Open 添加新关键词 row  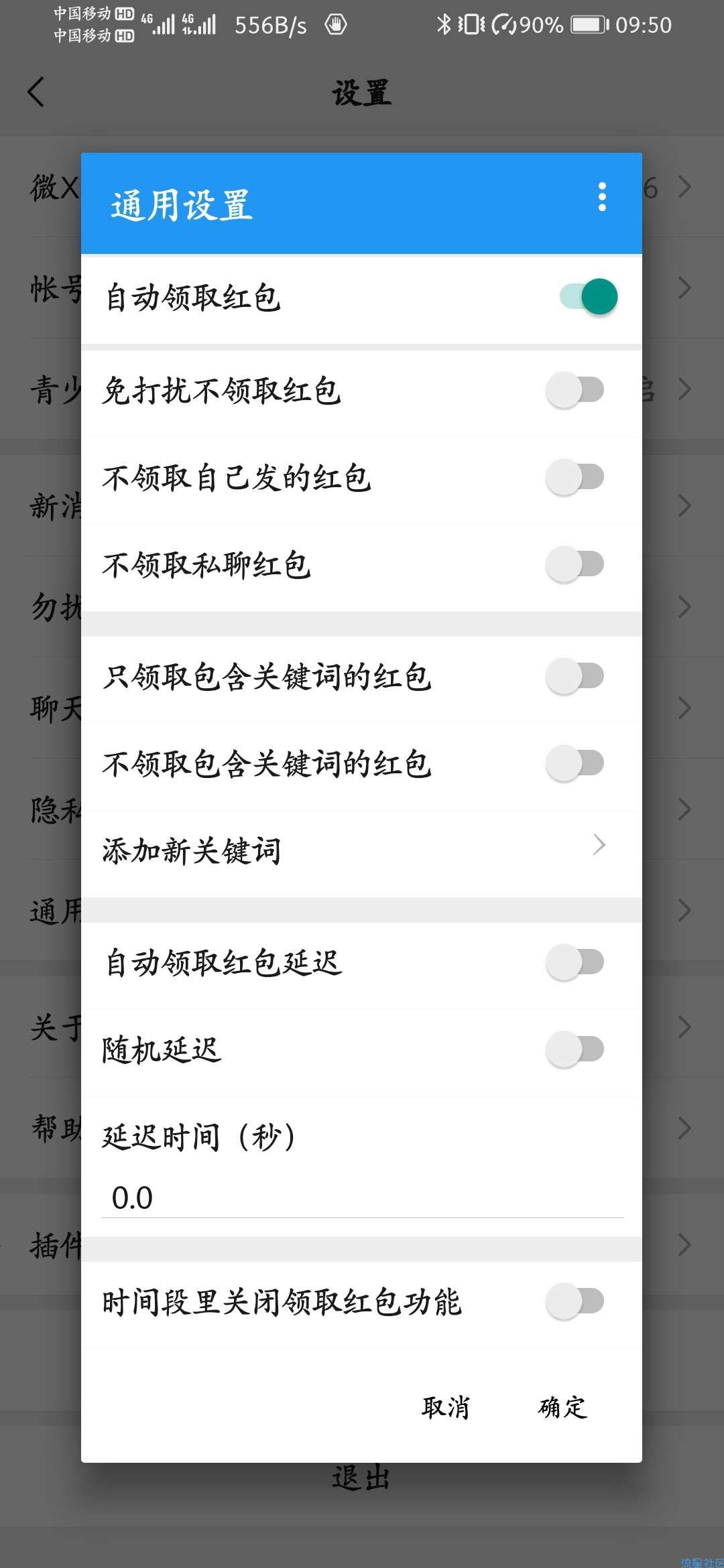click(361, 850)
